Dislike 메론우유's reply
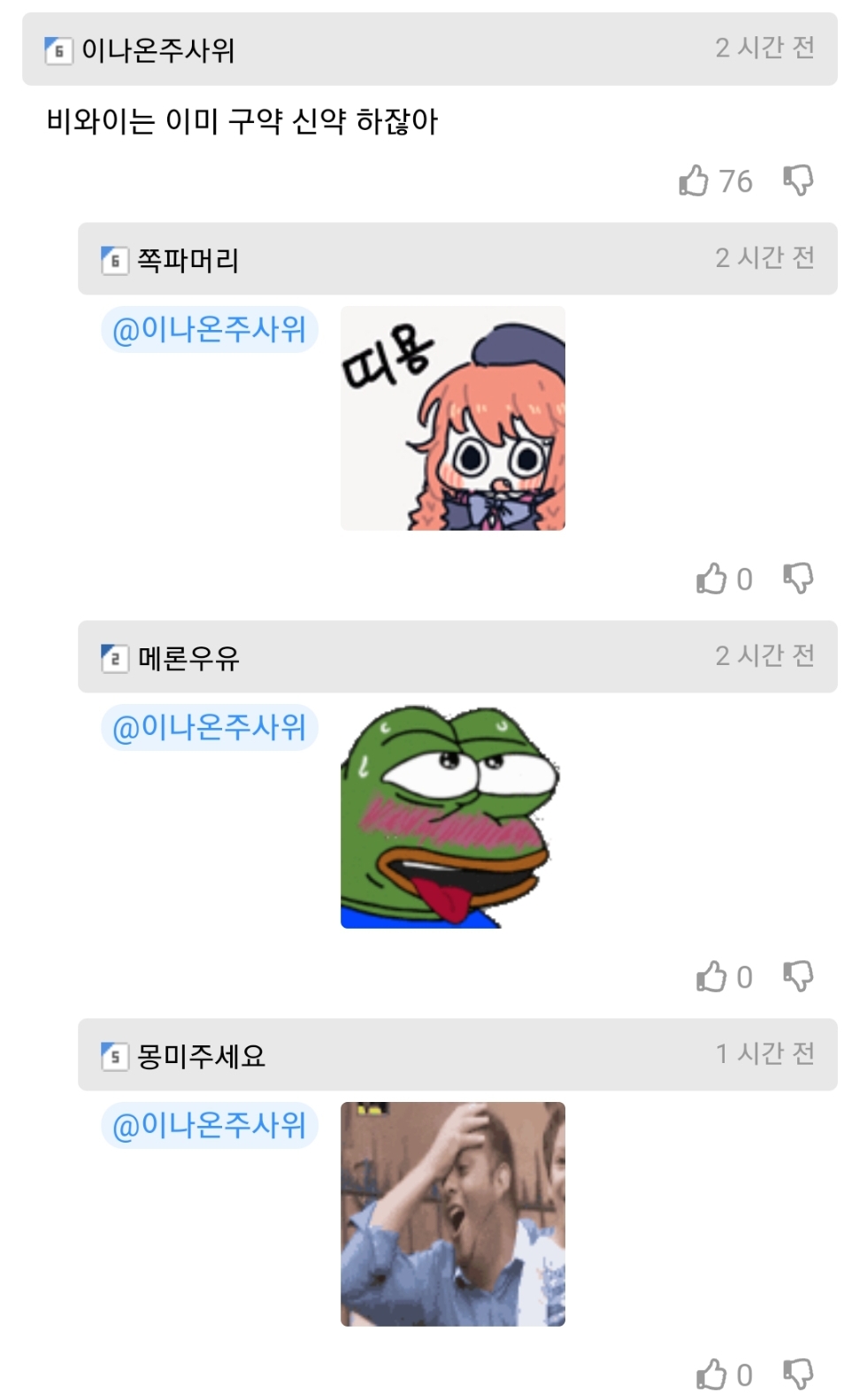Screen dimensions: 860x1400 tap(798, 976)
